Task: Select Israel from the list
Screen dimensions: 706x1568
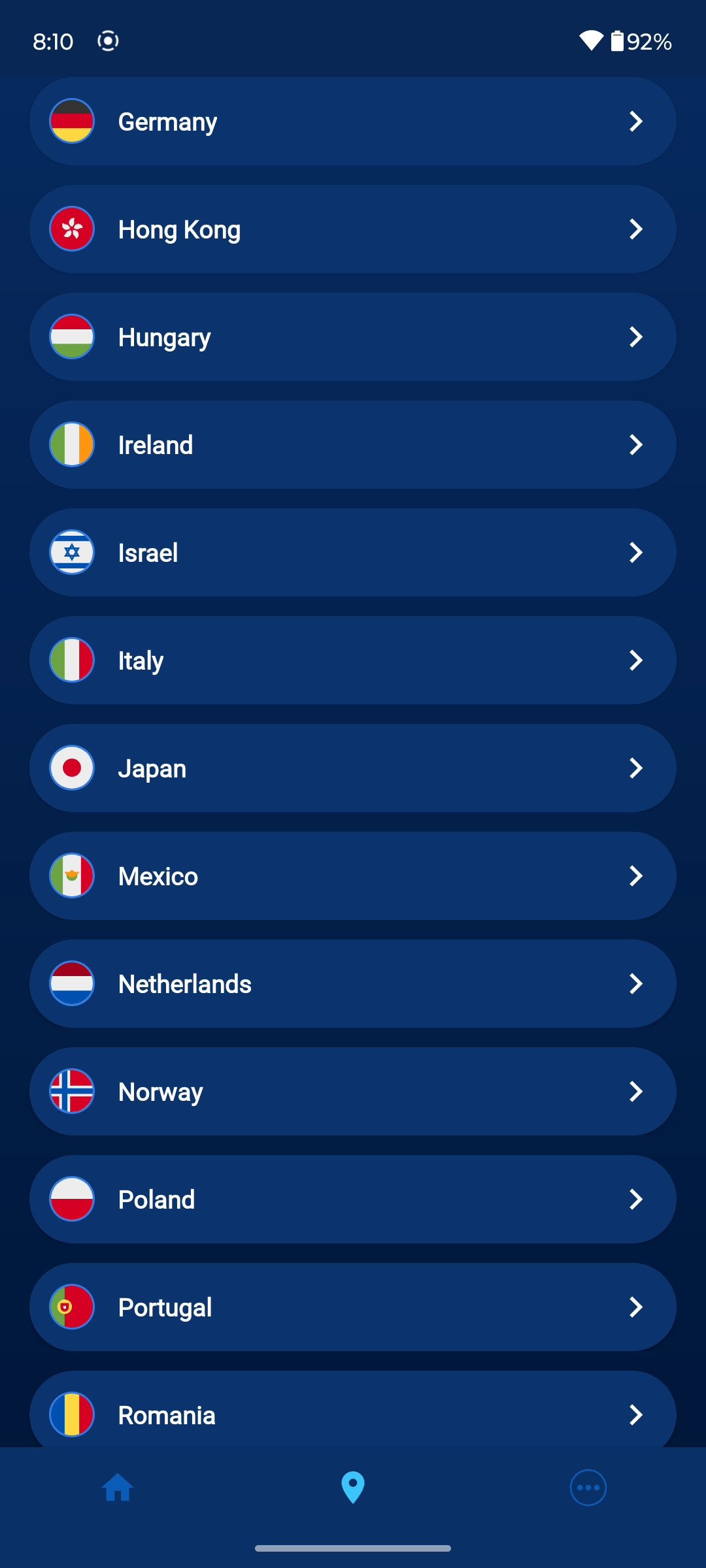Action: pyautogui.click(x=353, y=553)
